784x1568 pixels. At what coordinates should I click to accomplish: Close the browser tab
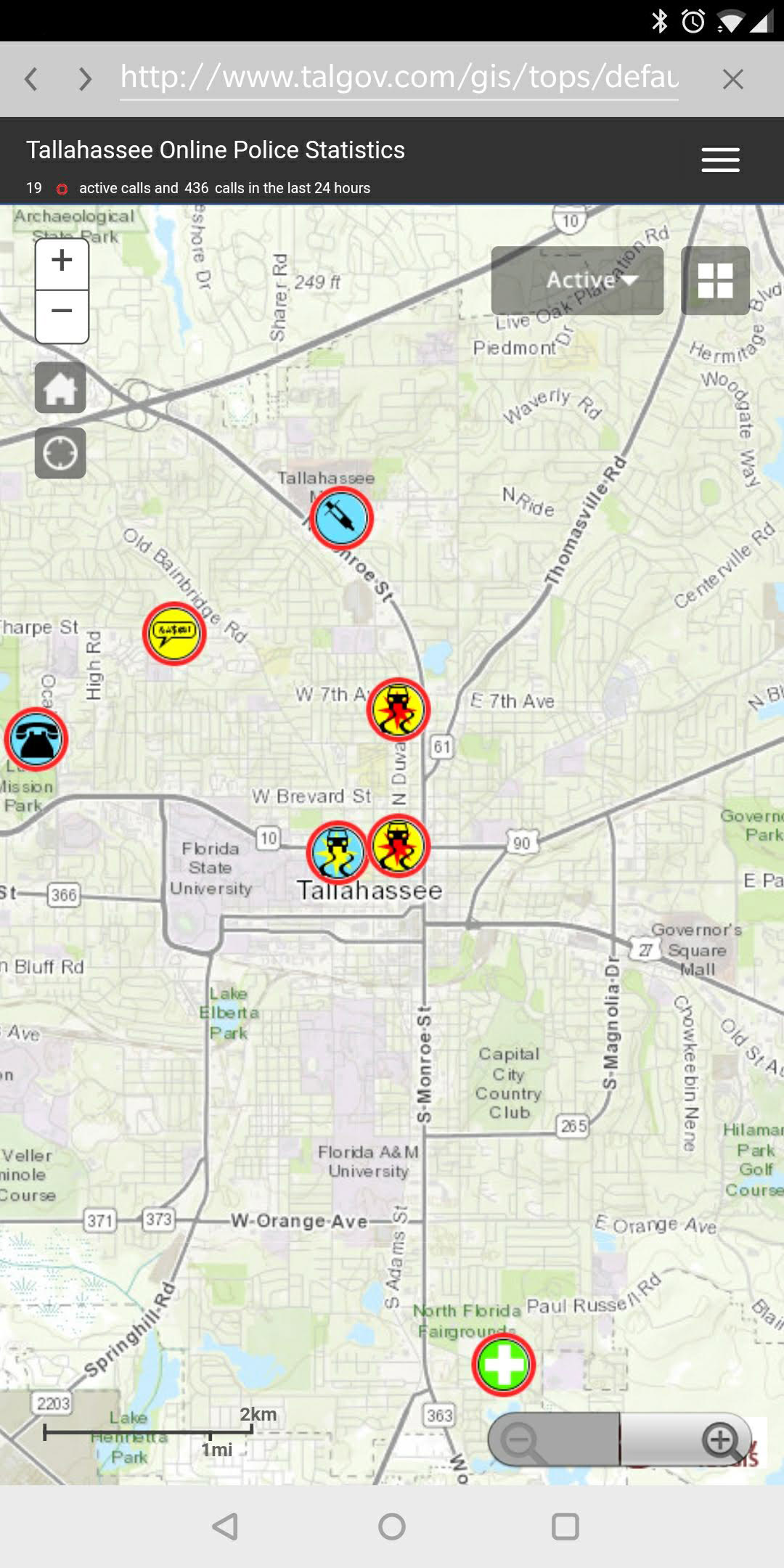point(732,79)
